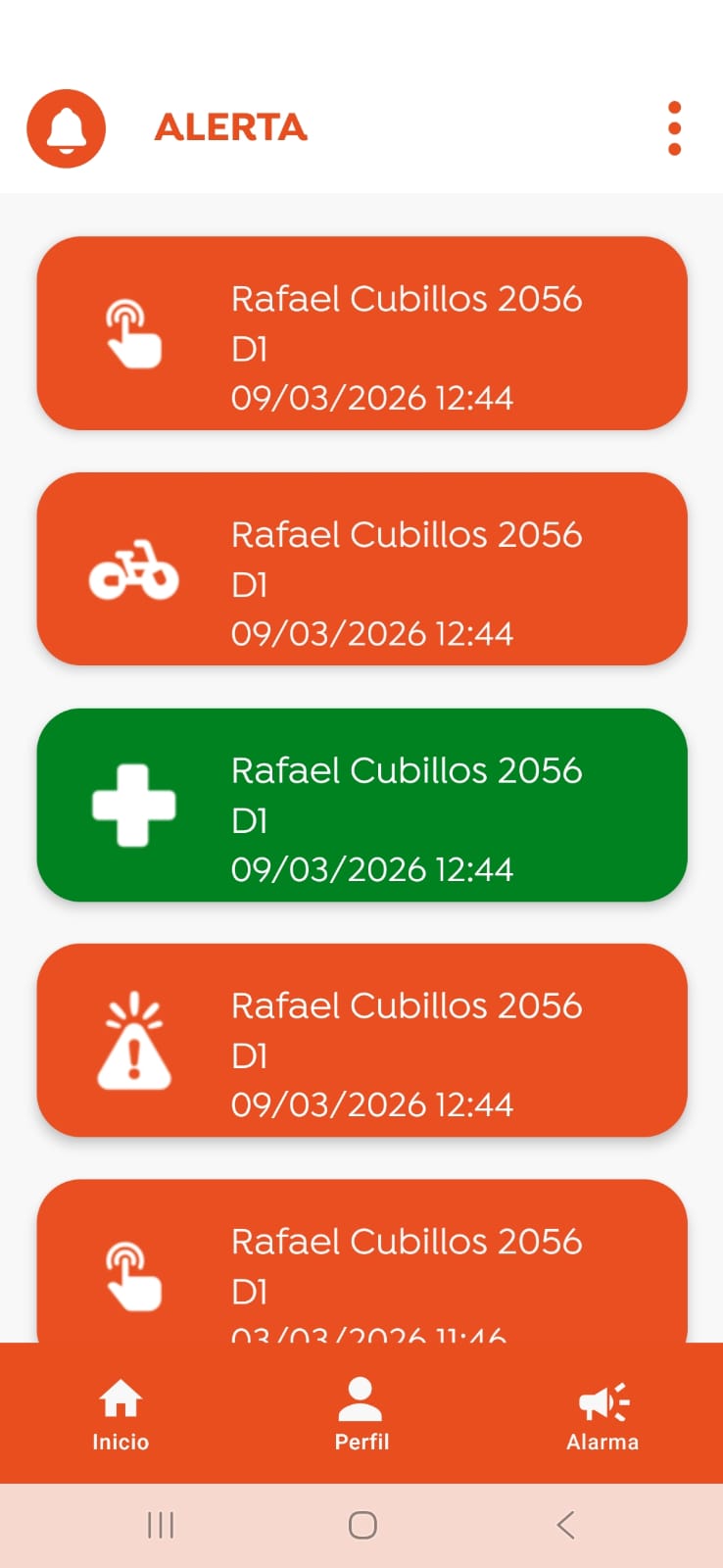The image size is (723, 1568).
Task: Go to the Inicio tab
Action: 120,1413
